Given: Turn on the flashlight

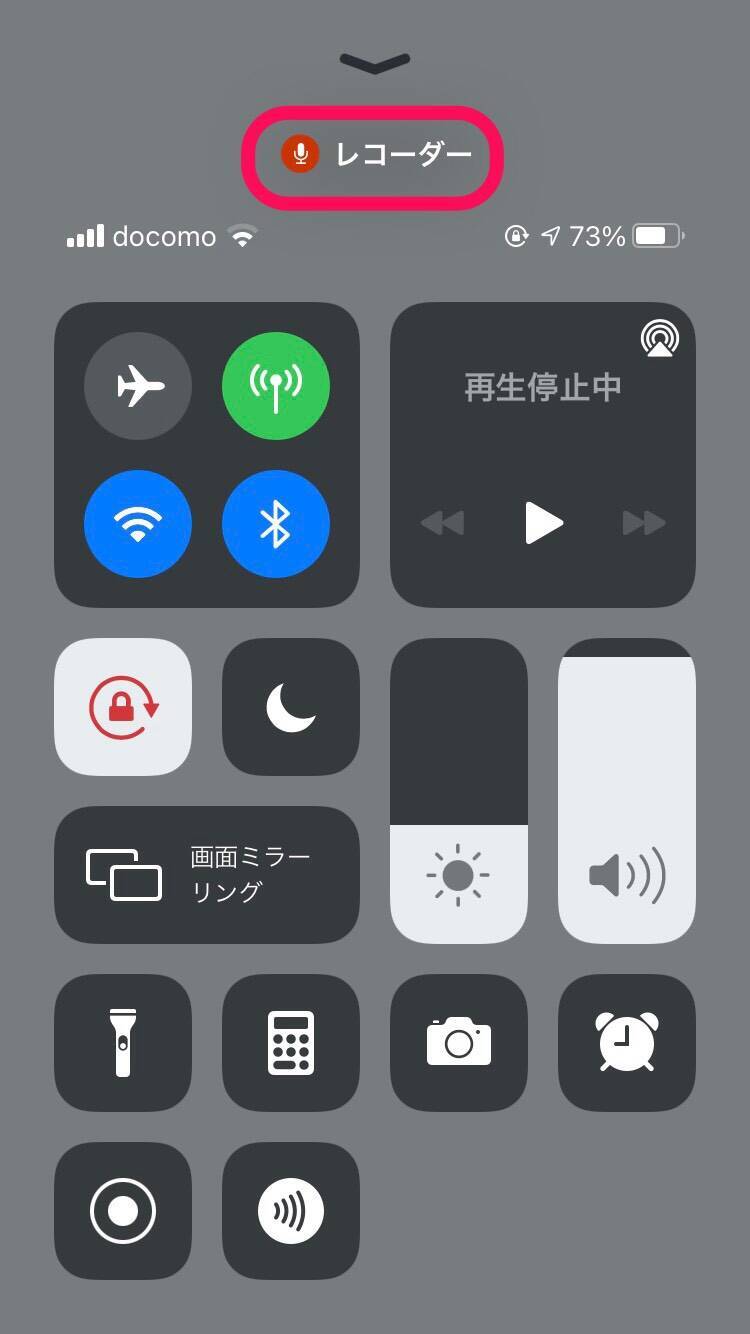Looking at the screenshot, I should (123, 1043).
